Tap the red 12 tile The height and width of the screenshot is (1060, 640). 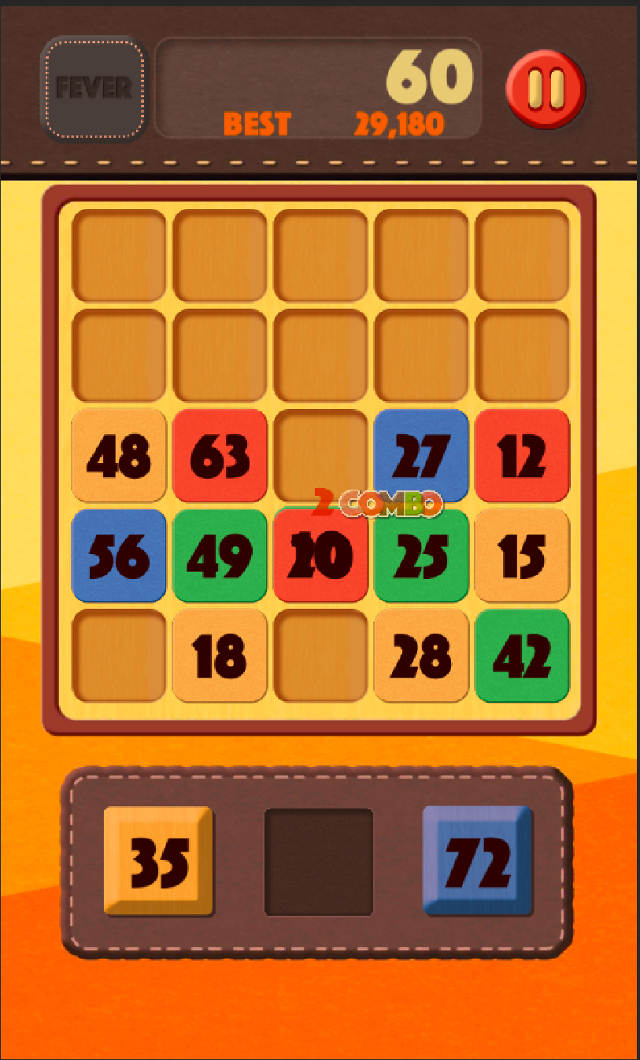point(522,456)
